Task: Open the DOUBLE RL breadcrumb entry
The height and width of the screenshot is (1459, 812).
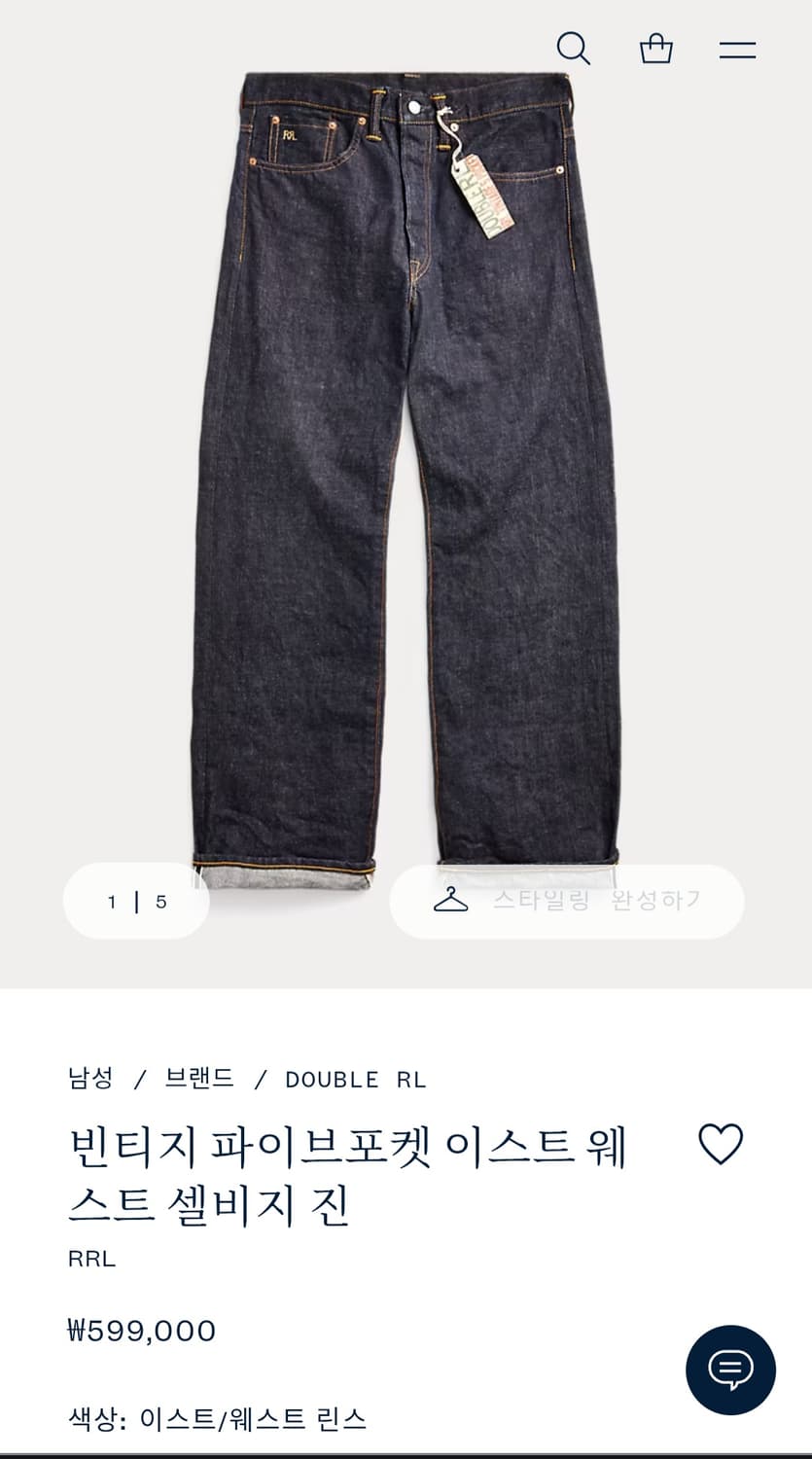Action: tap(357, 1079)
